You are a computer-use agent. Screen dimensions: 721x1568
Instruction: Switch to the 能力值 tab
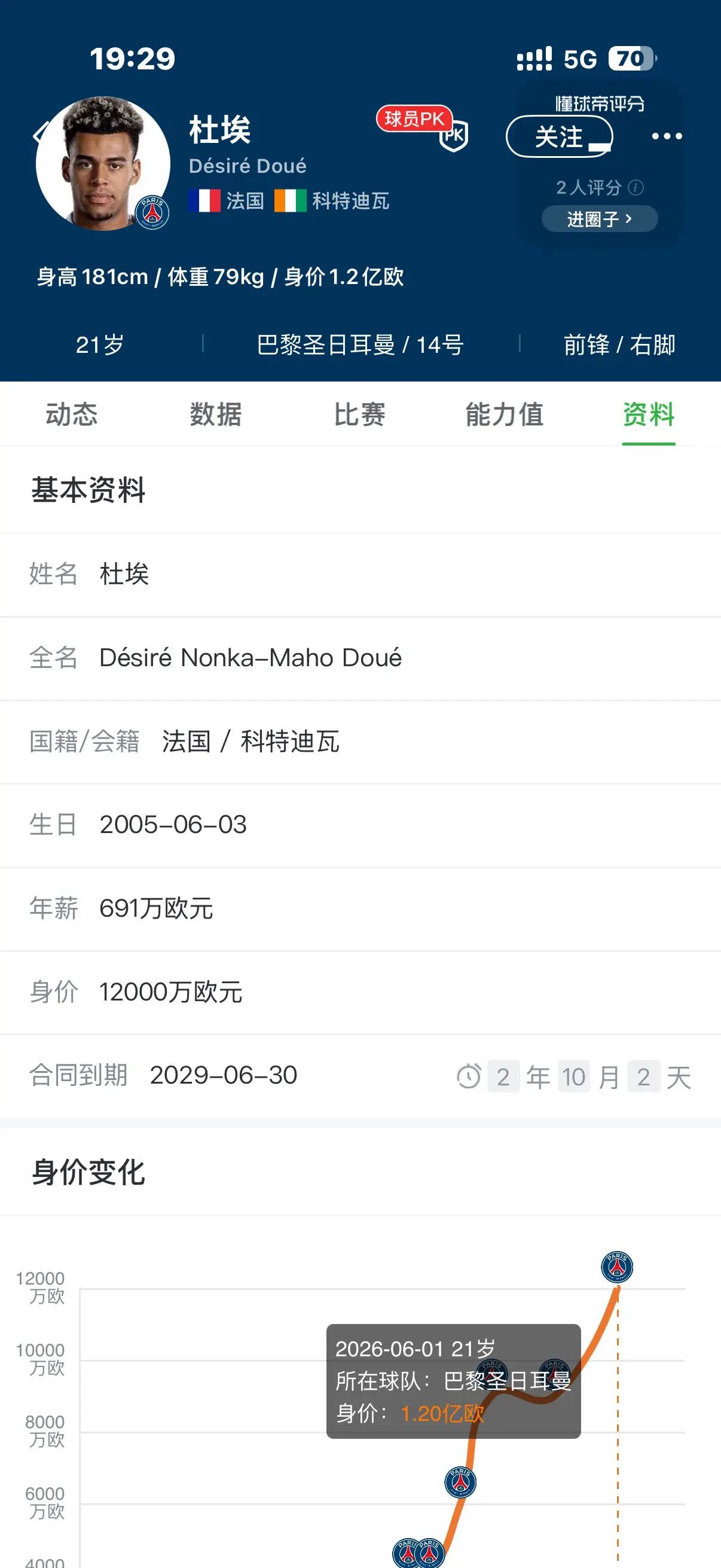click(x=505, y=414)
